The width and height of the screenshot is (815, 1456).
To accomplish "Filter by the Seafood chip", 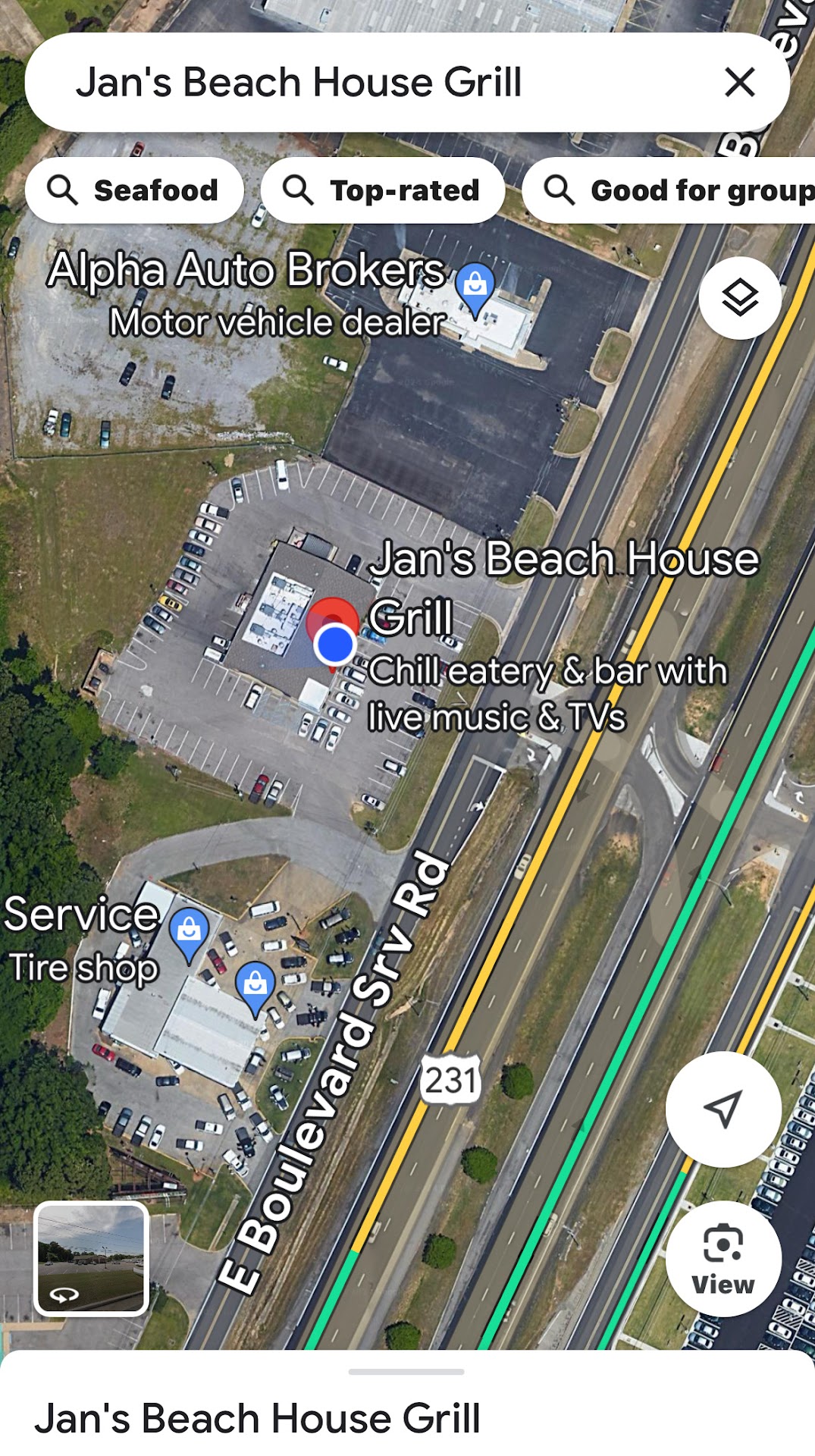I will [134, 190].
